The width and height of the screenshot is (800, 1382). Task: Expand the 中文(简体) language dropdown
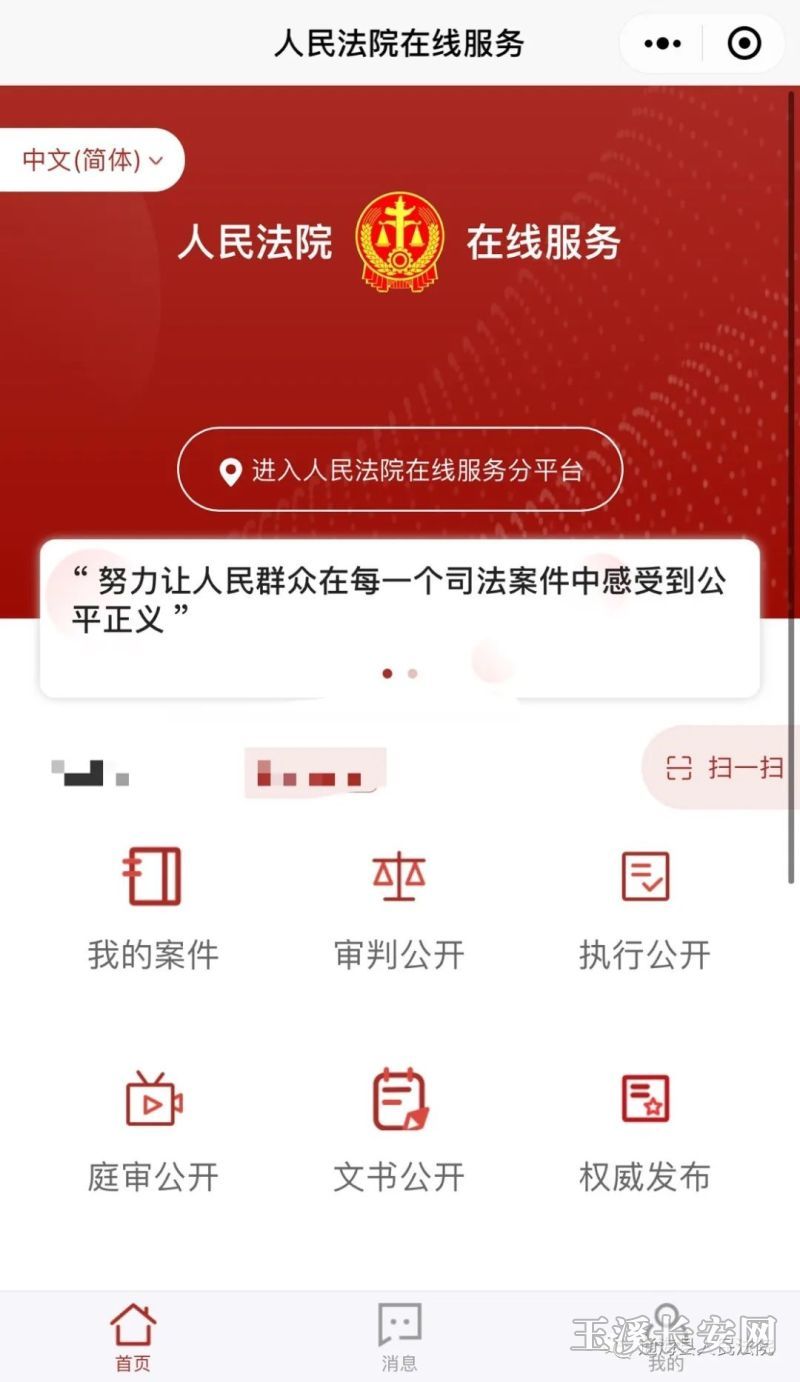tap(92, 160)
